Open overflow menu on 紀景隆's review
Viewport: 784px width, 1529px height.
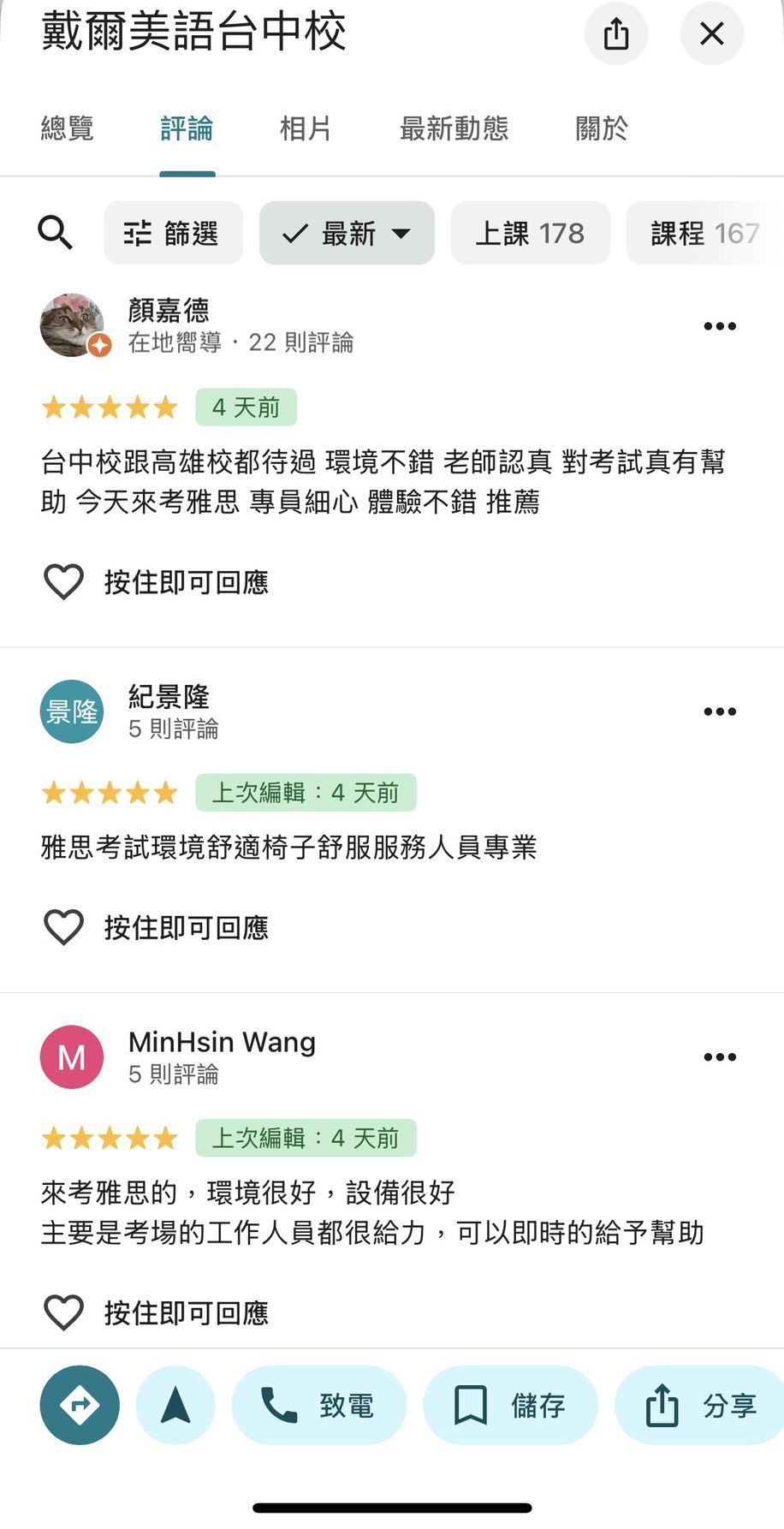(719, 711)
